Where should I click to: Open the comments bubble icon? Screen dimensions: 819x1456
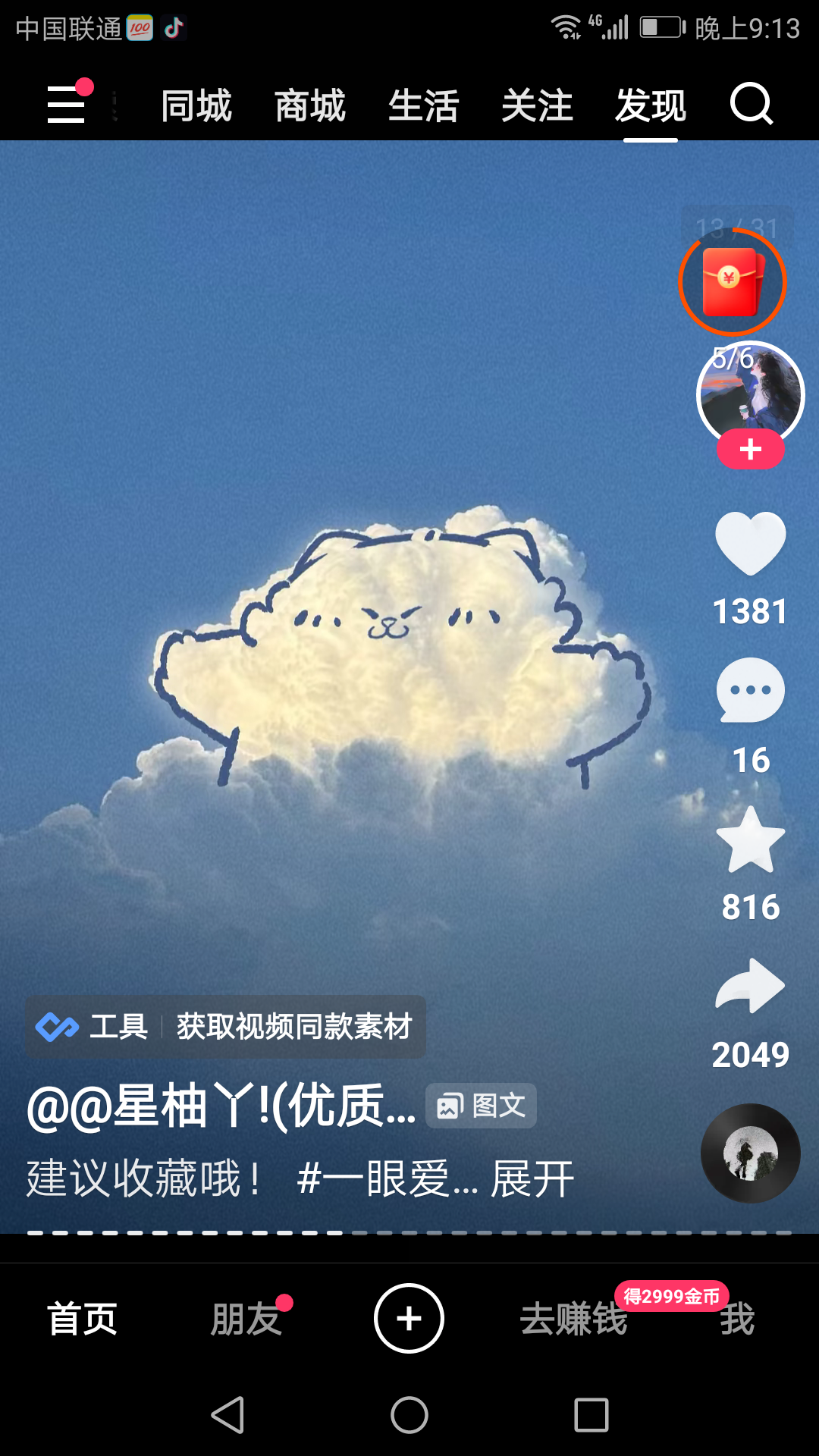pyautogui.click(x=749, y=690)
